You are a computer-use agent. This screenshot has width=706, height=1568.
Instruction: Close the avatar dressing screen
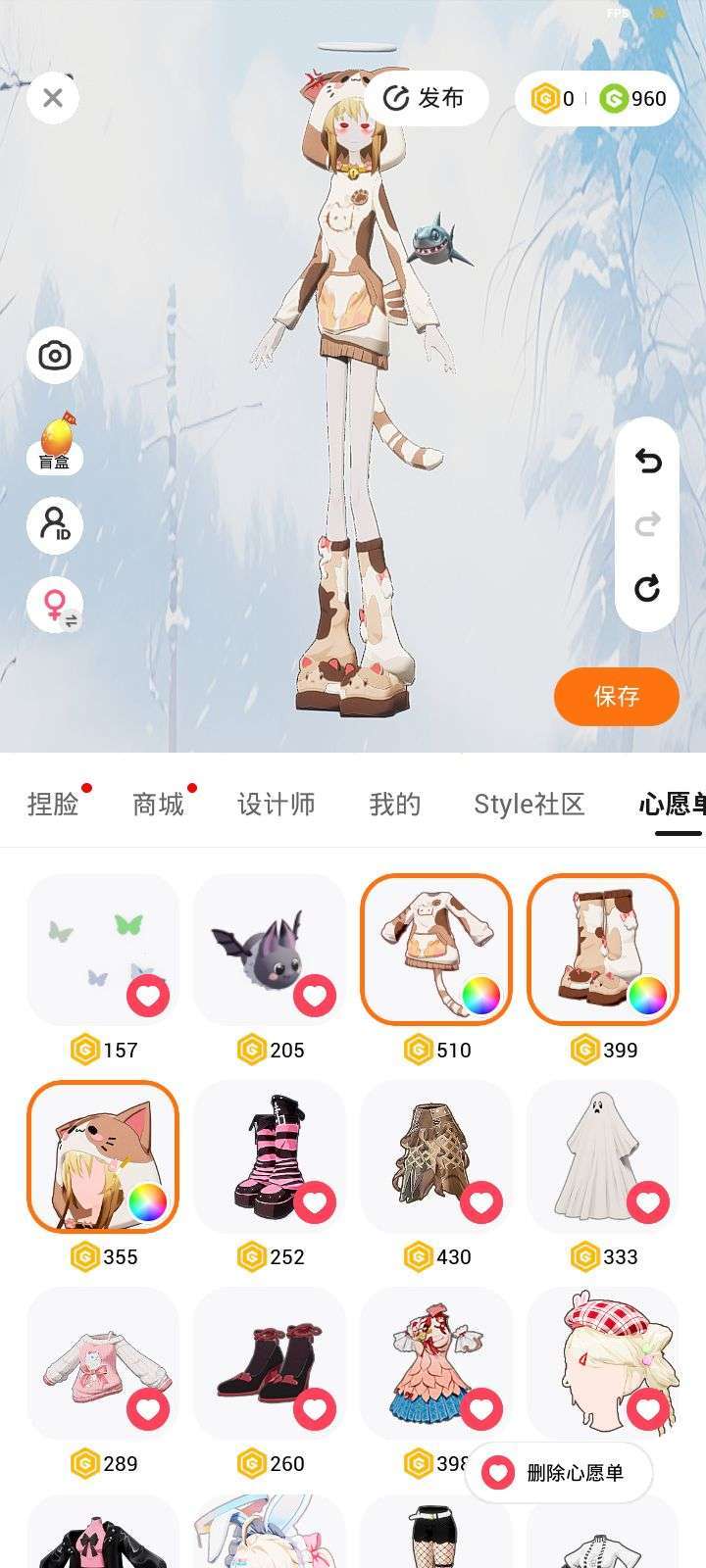pyautogui.click(x=53, y=97)
